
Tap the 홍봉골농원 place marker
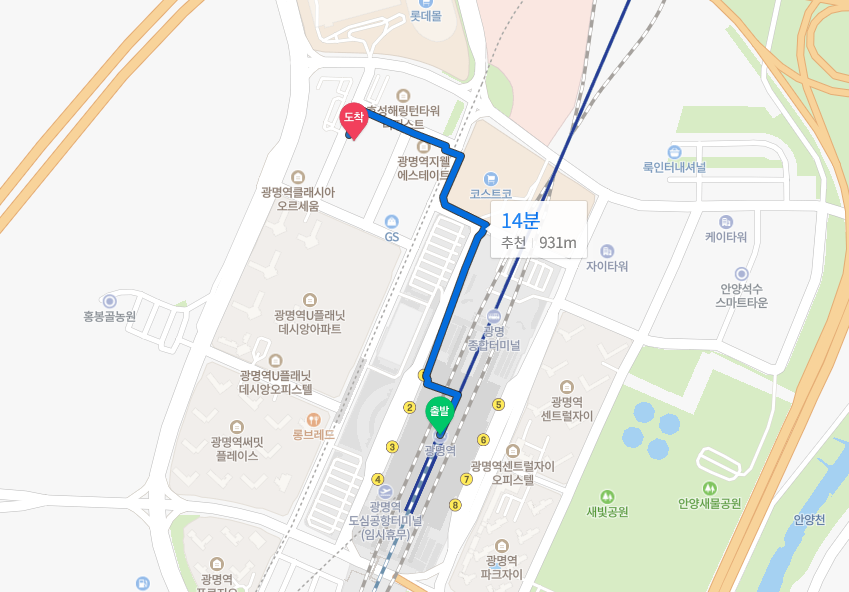[109, 301]
